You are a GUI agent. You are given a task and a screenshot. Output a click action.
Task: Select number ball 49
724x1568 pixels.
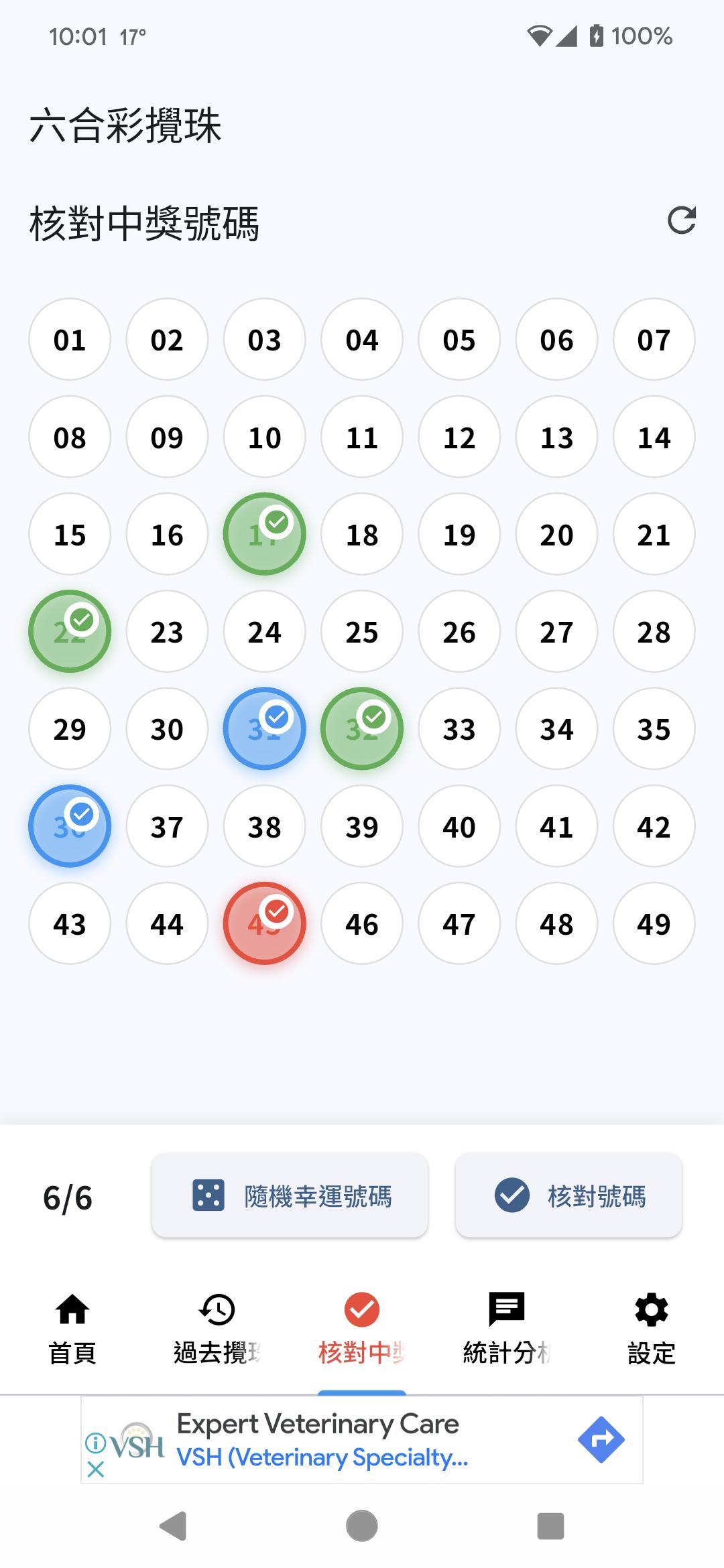click(x=654, y=924)
